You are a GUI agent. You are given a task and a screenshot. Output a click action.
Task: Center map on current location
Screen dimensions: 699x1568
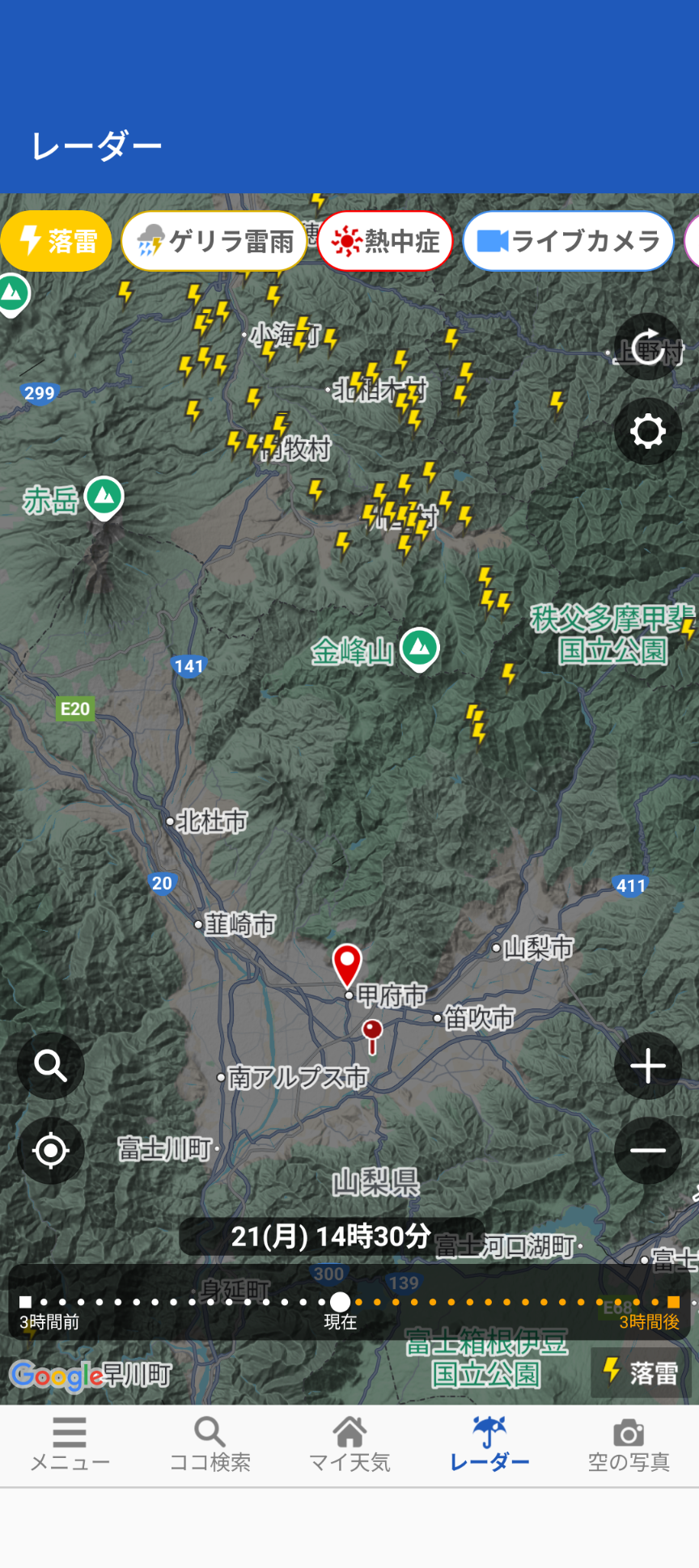point(50,1150)
